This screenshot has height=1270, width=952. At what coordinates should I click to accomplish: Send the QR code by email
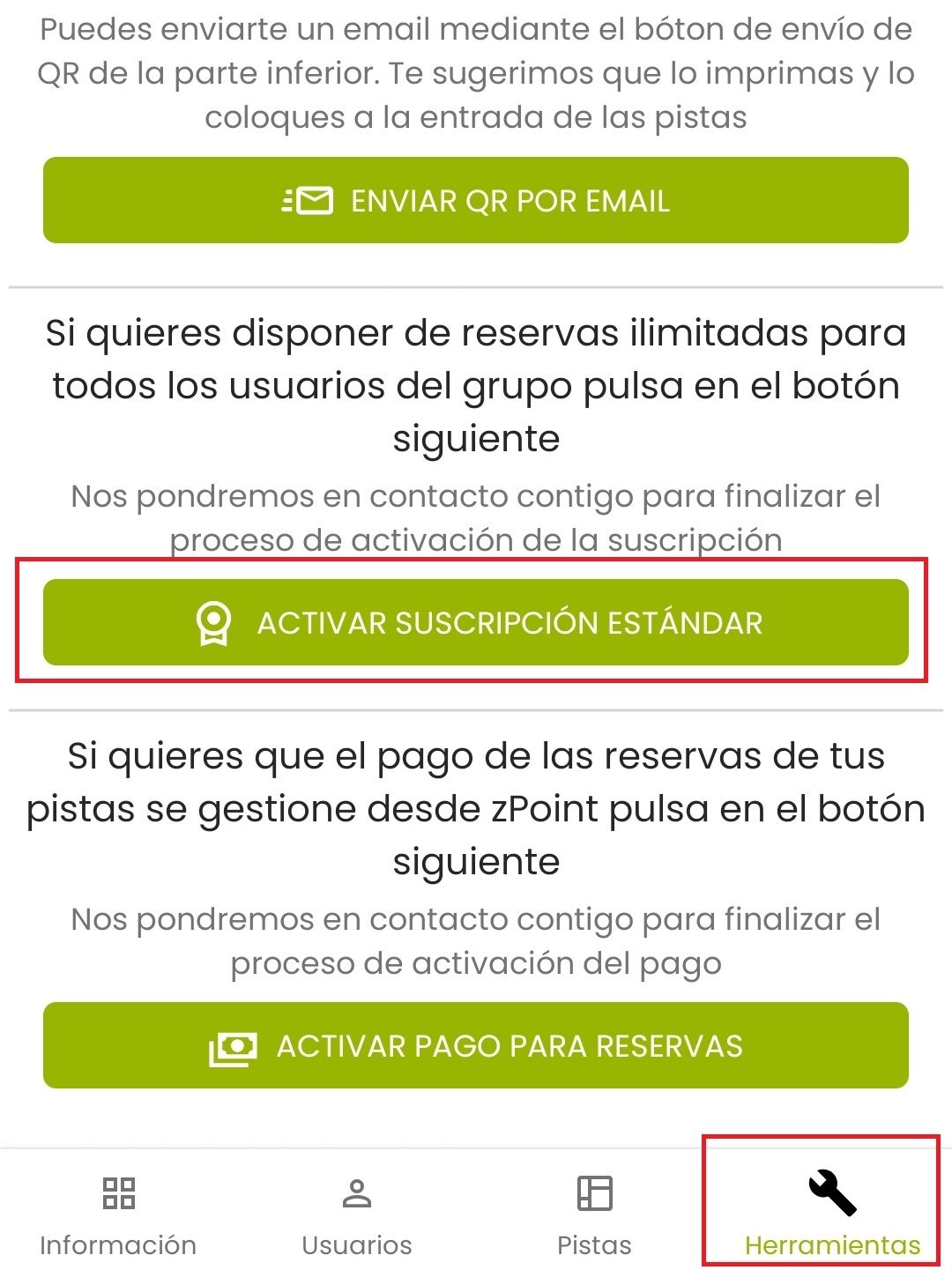pyautogui.click(x=476, y=201)
